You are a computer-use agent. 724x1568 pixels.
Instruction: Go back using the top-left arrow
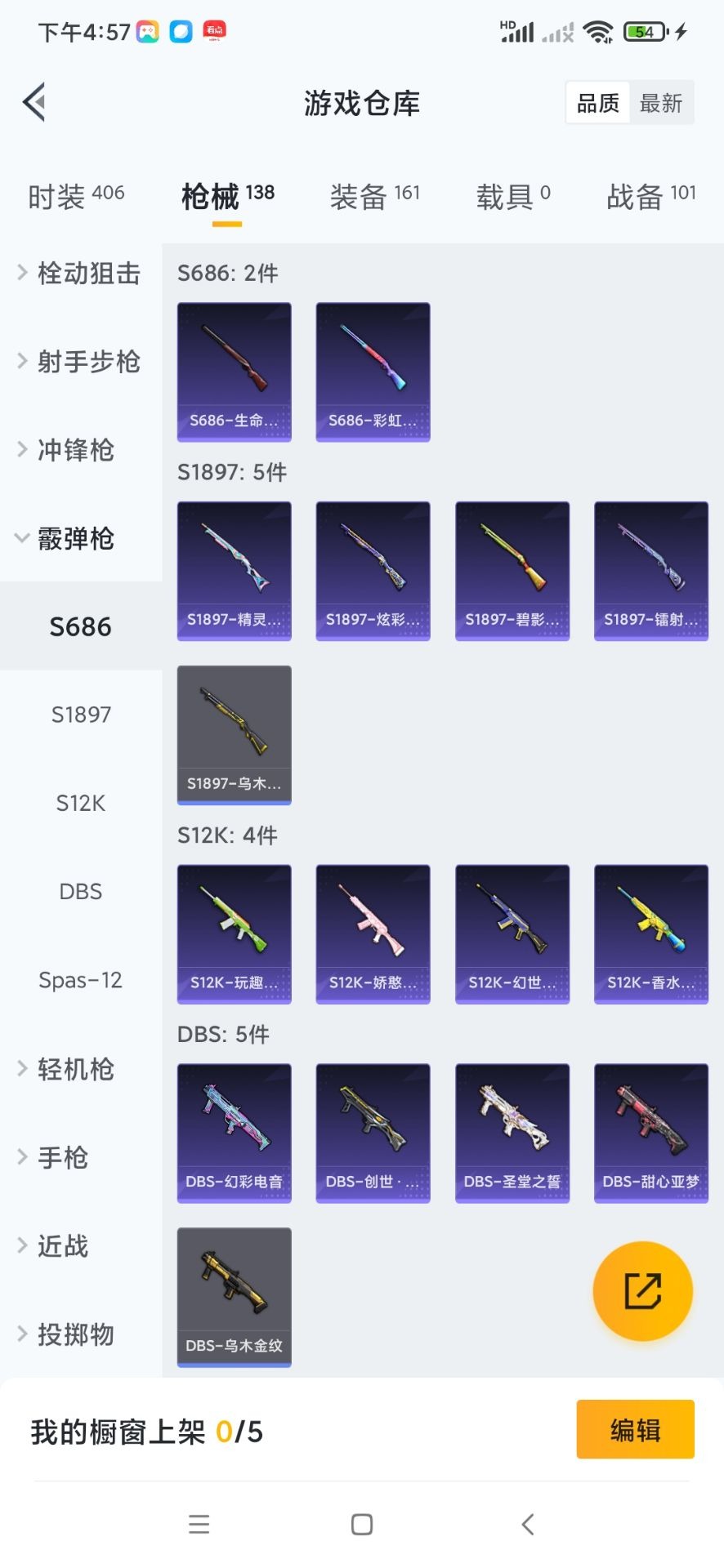pyautogui.click(x=34, y=103)
